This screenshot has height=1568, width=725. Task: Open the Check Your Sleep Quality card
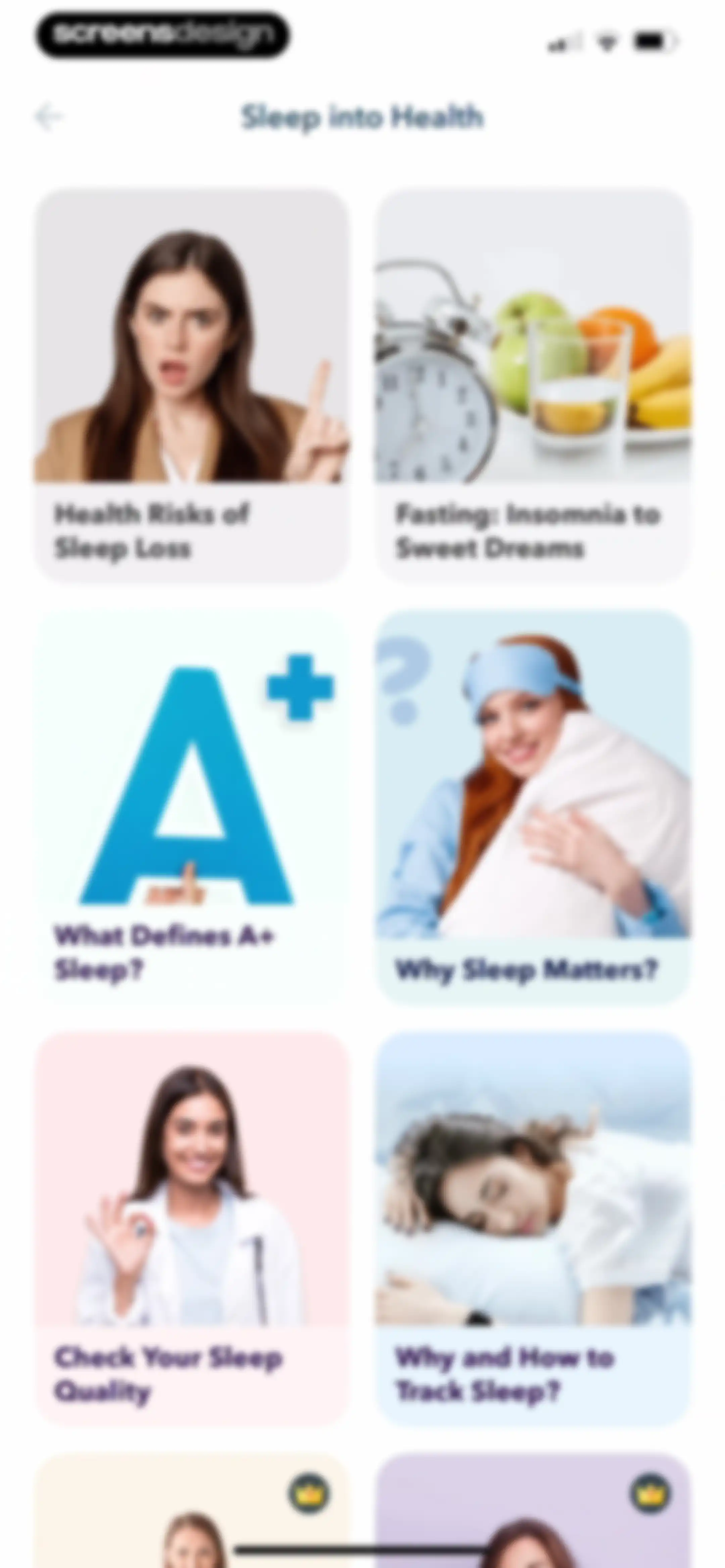coord(192,1228)
